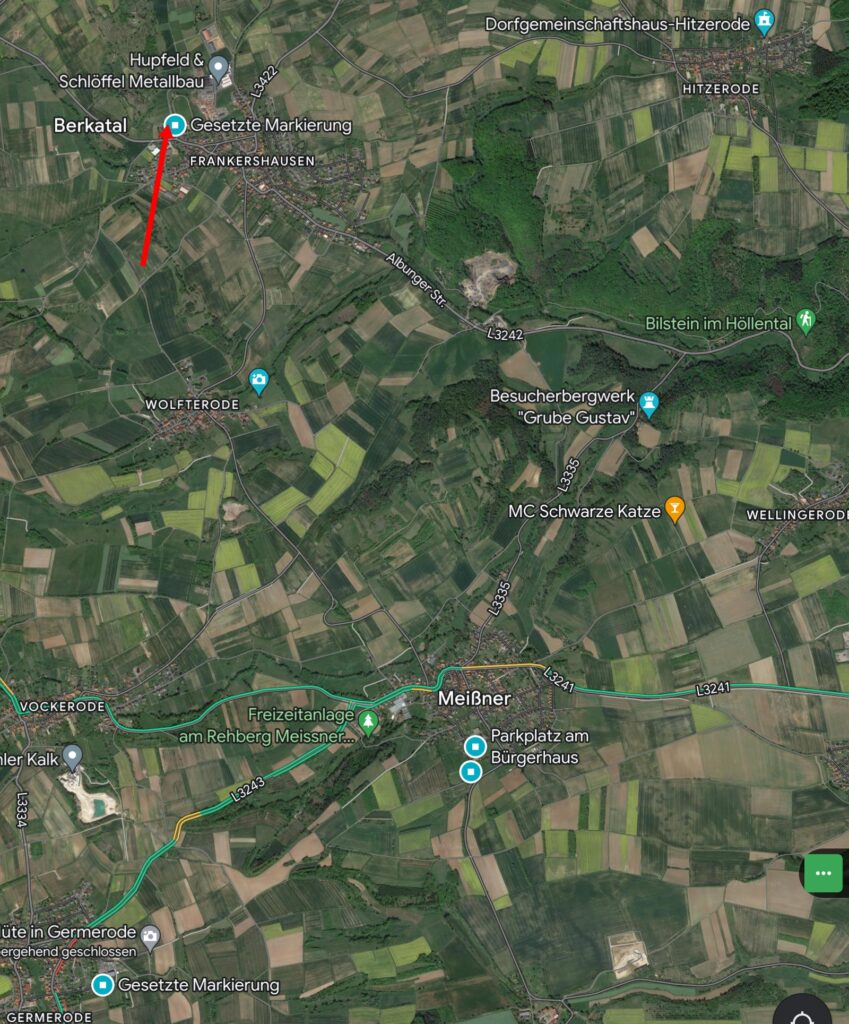Image resolution: width=849 pixels, height=1024 pixels.
Task: Tap the Freizeitanlage am Rehberg park pin
Action: pos(369,720)
